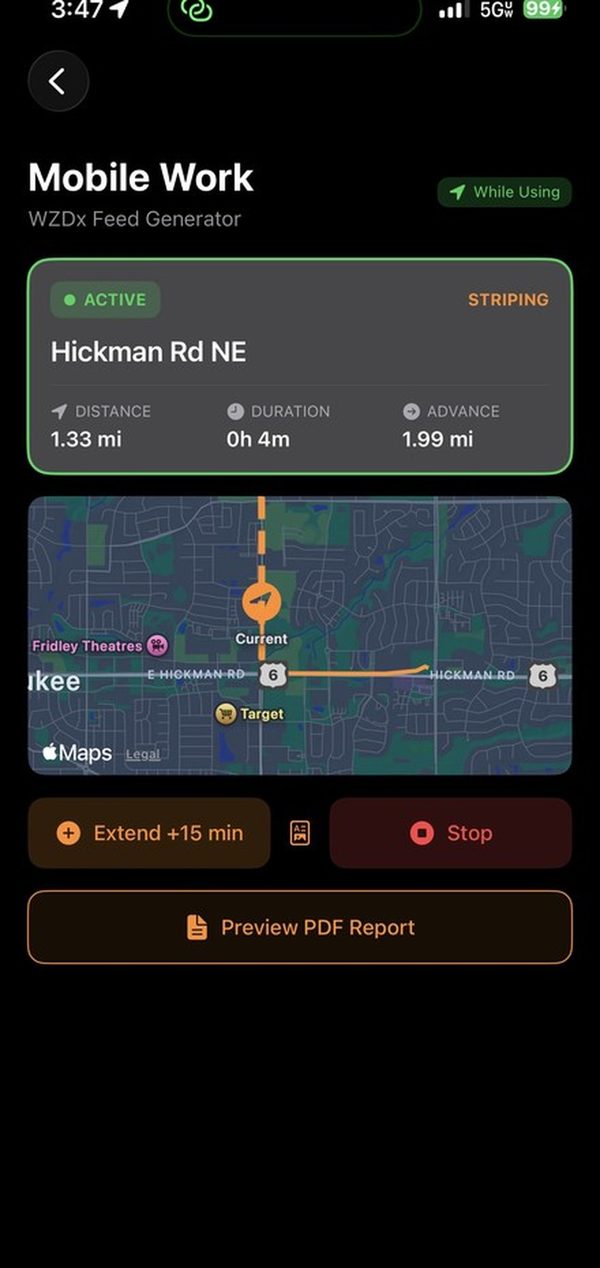Stop the active mobile work session
Image resolution: width=600 pixels, height=1268 pixels.
[x=450, y=833]
